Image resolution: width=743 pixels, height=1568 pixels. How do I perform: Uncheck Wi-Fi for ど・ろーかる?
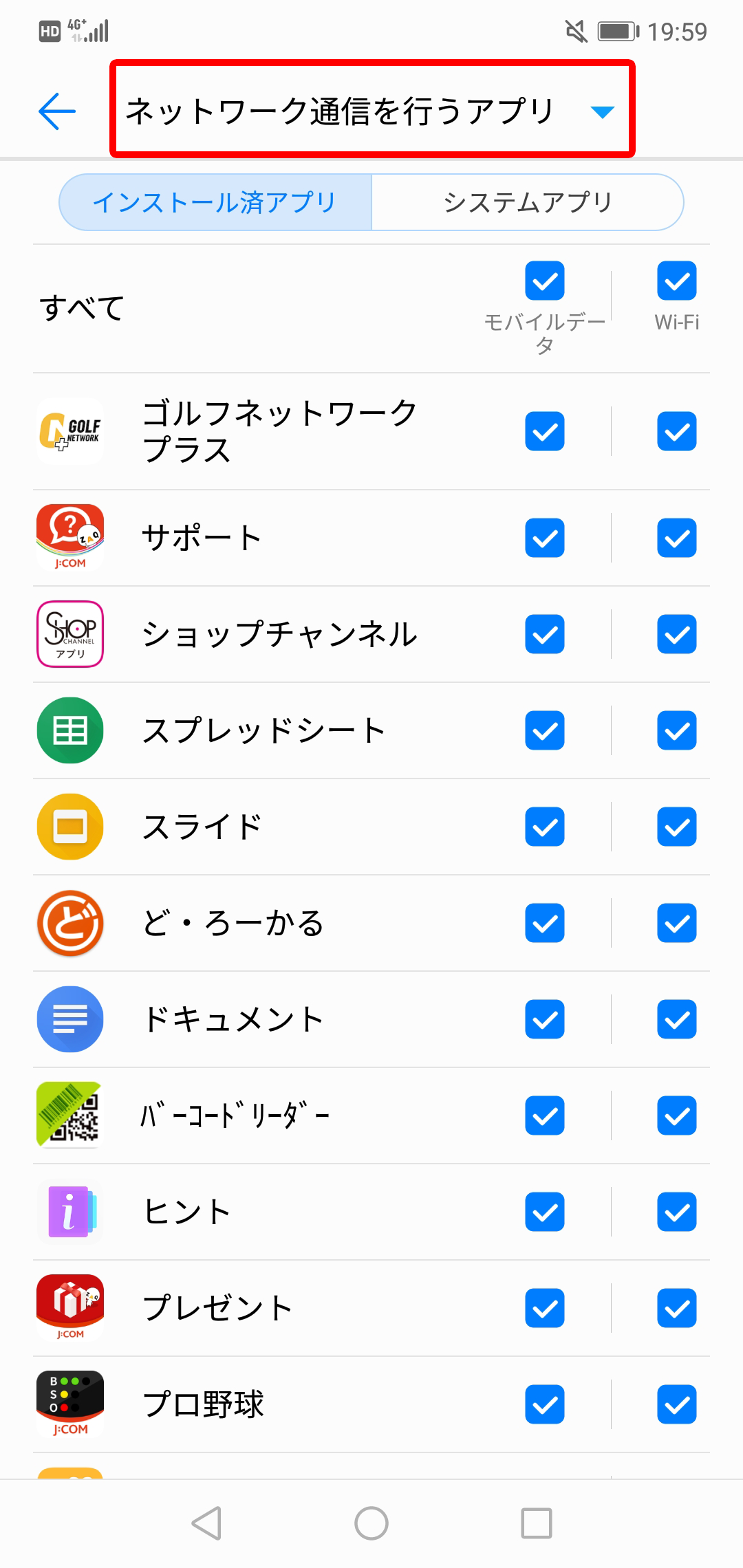click(x=677, y=922)
